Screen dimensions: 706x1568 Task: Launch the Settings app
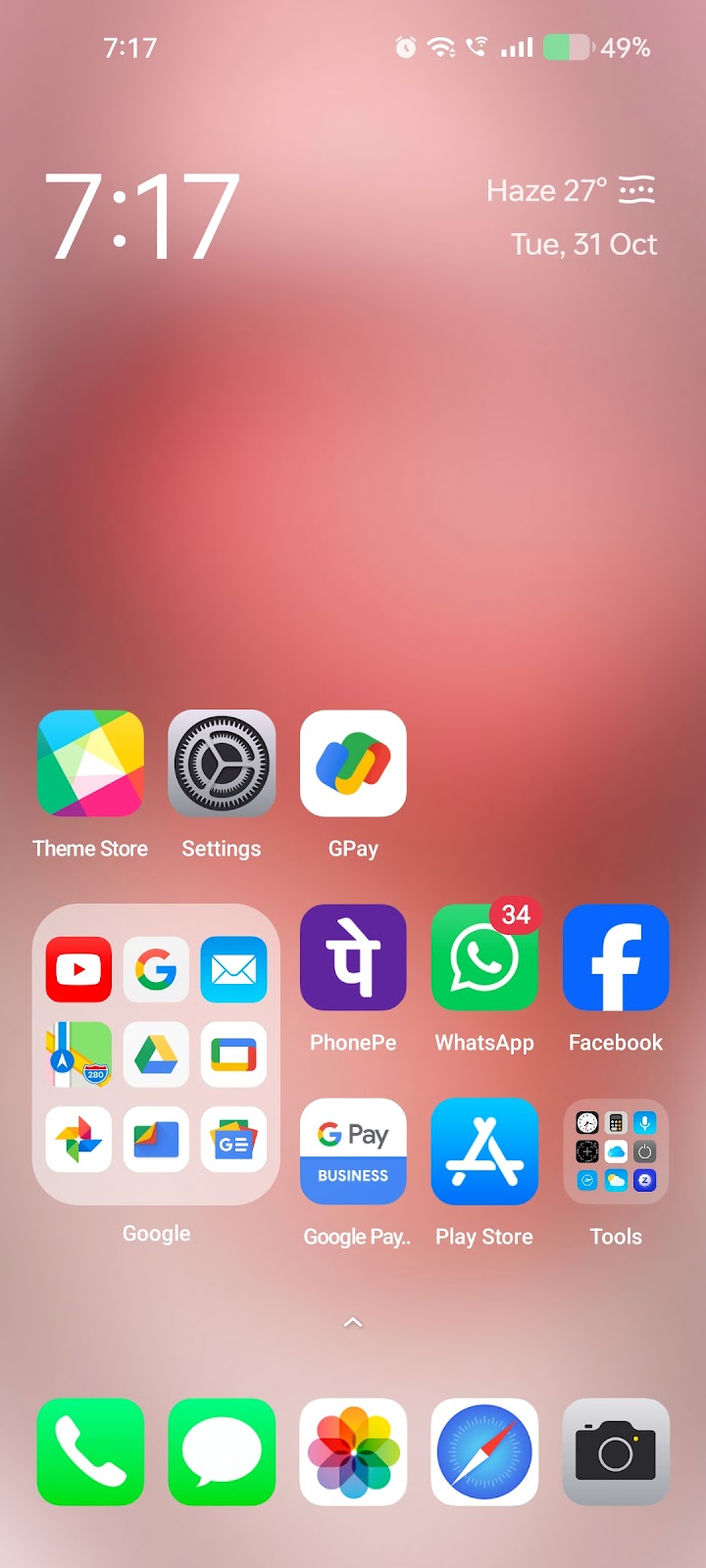(222, 763)
